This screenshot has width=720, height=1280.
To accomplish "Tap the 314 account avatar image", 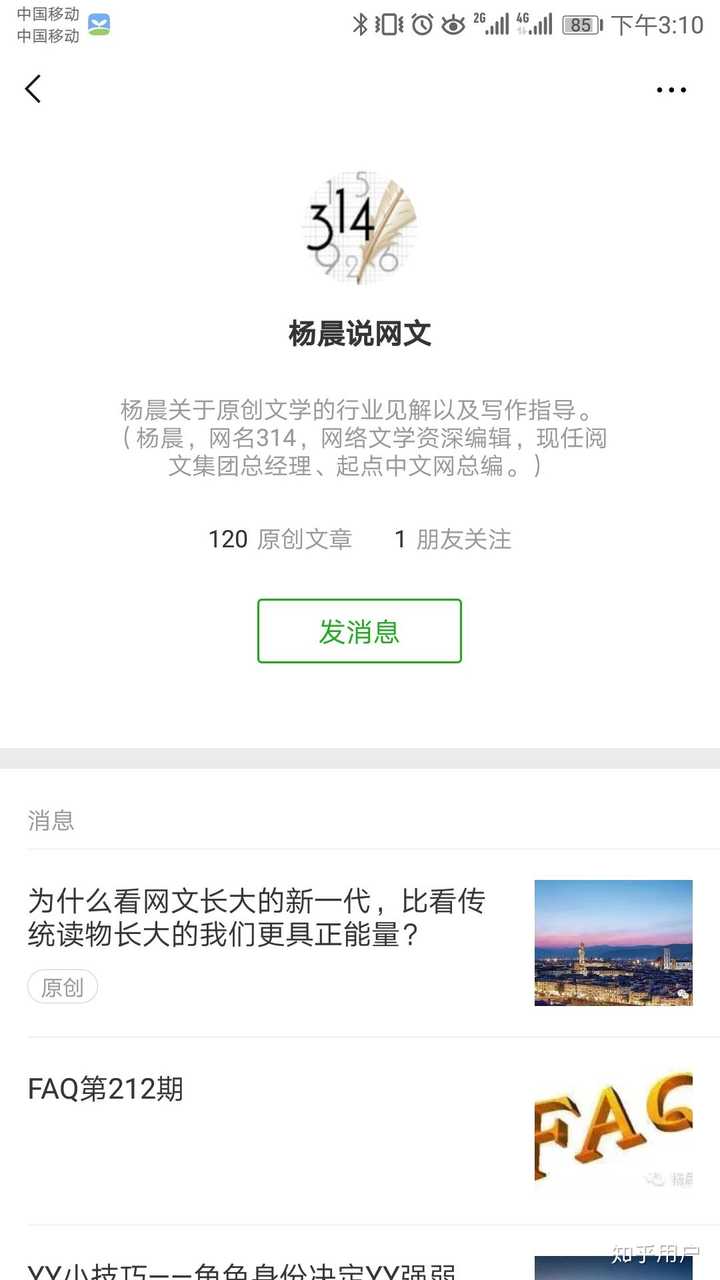I will [x=360, y=229].
